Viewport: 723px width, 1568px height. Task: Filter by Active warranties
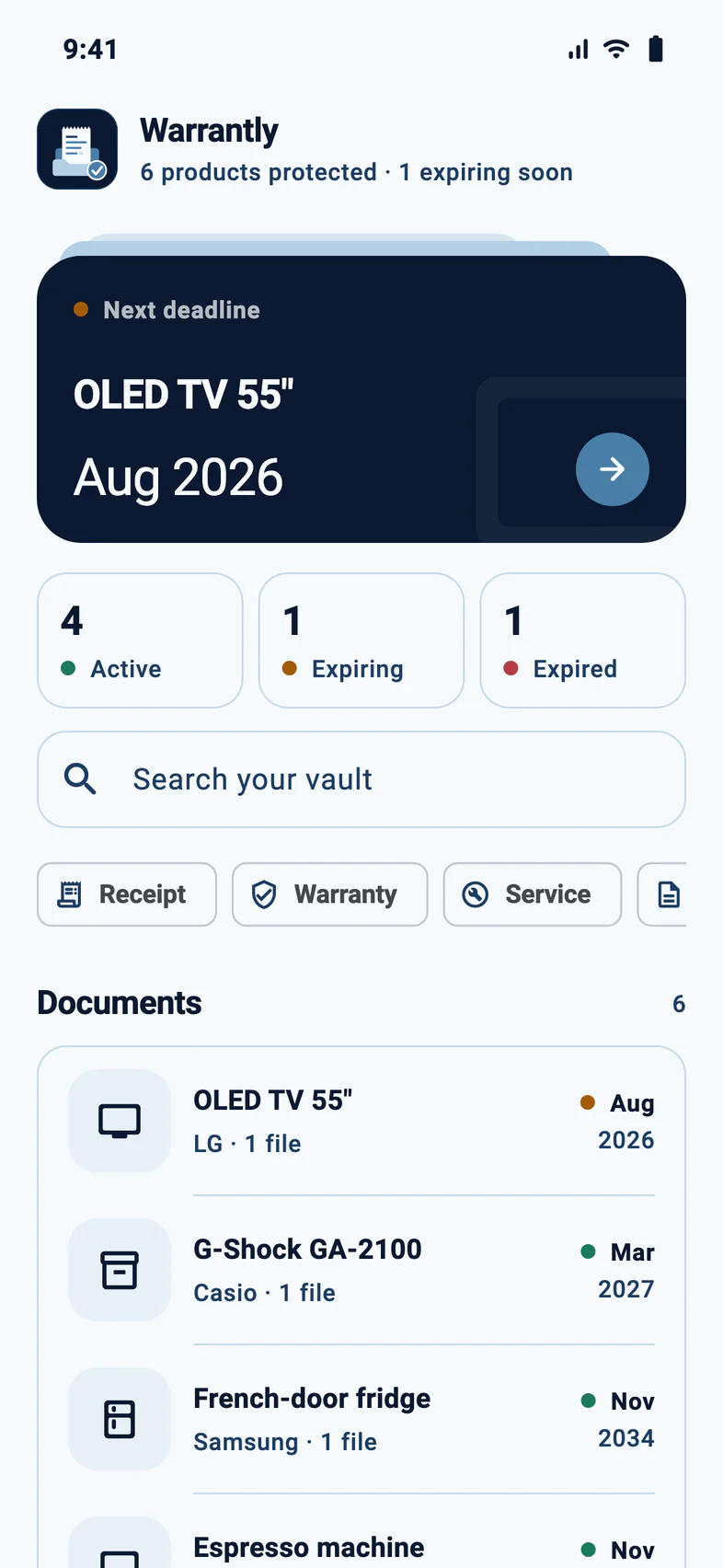point(140,640)
